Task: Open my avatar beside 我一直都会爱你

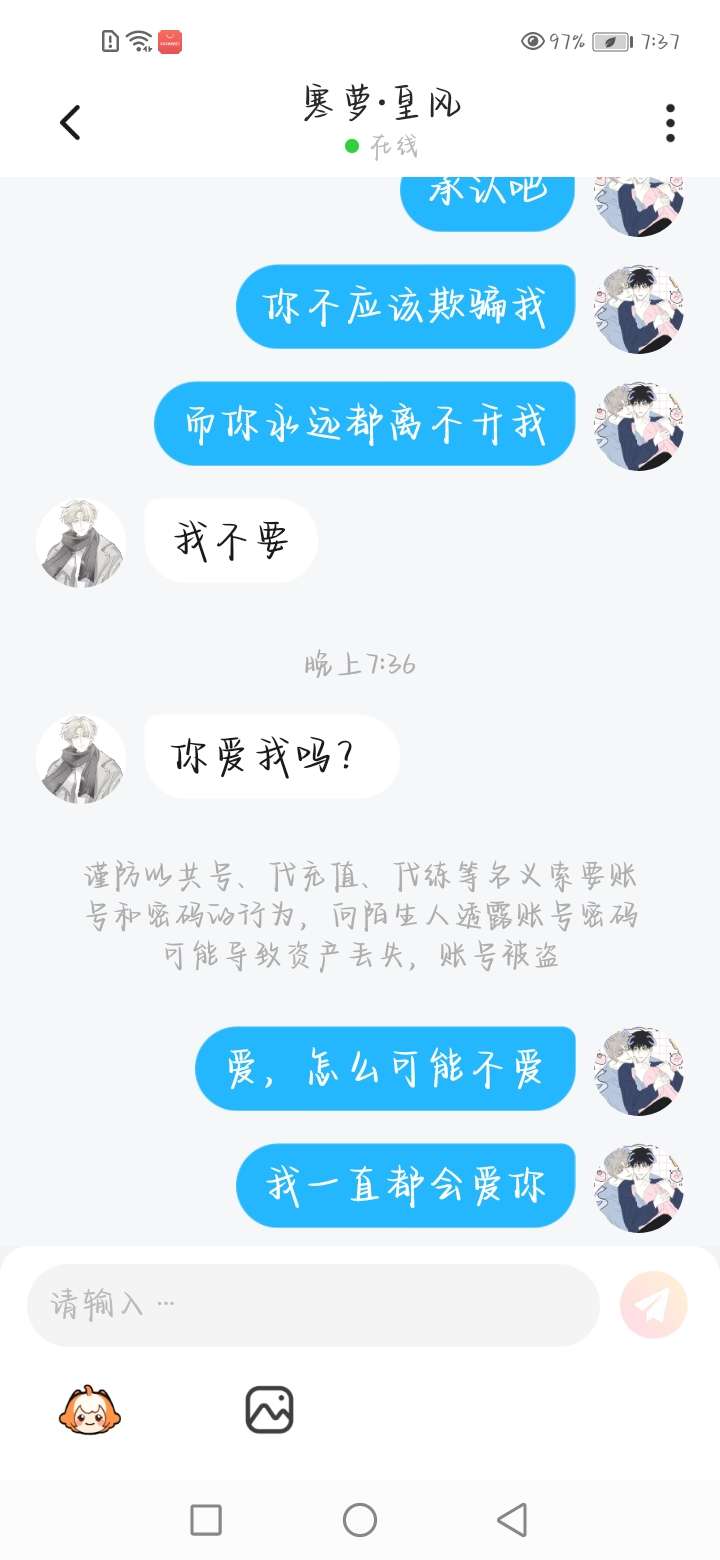Action: coord(639,1188)
